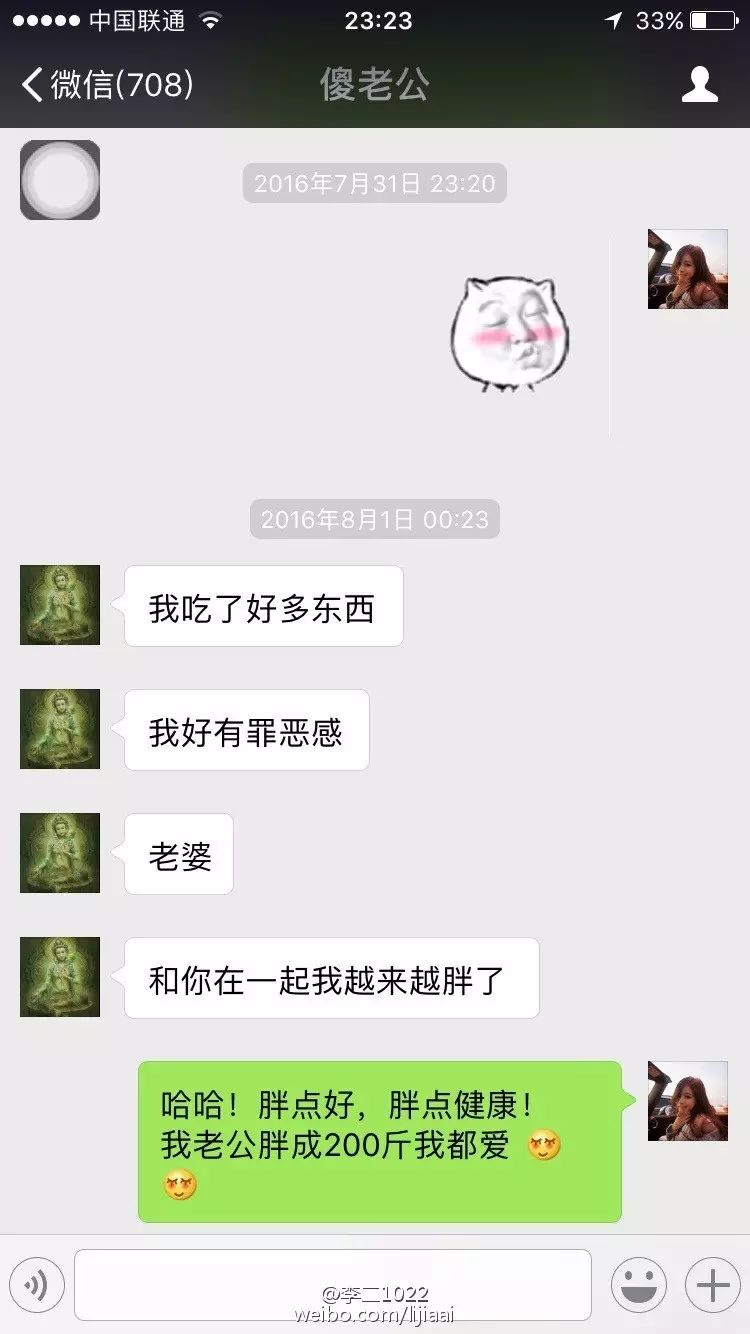Open the emoji sticker panel
Screen dimensions: 750x1334
(x=639, y=1285)
